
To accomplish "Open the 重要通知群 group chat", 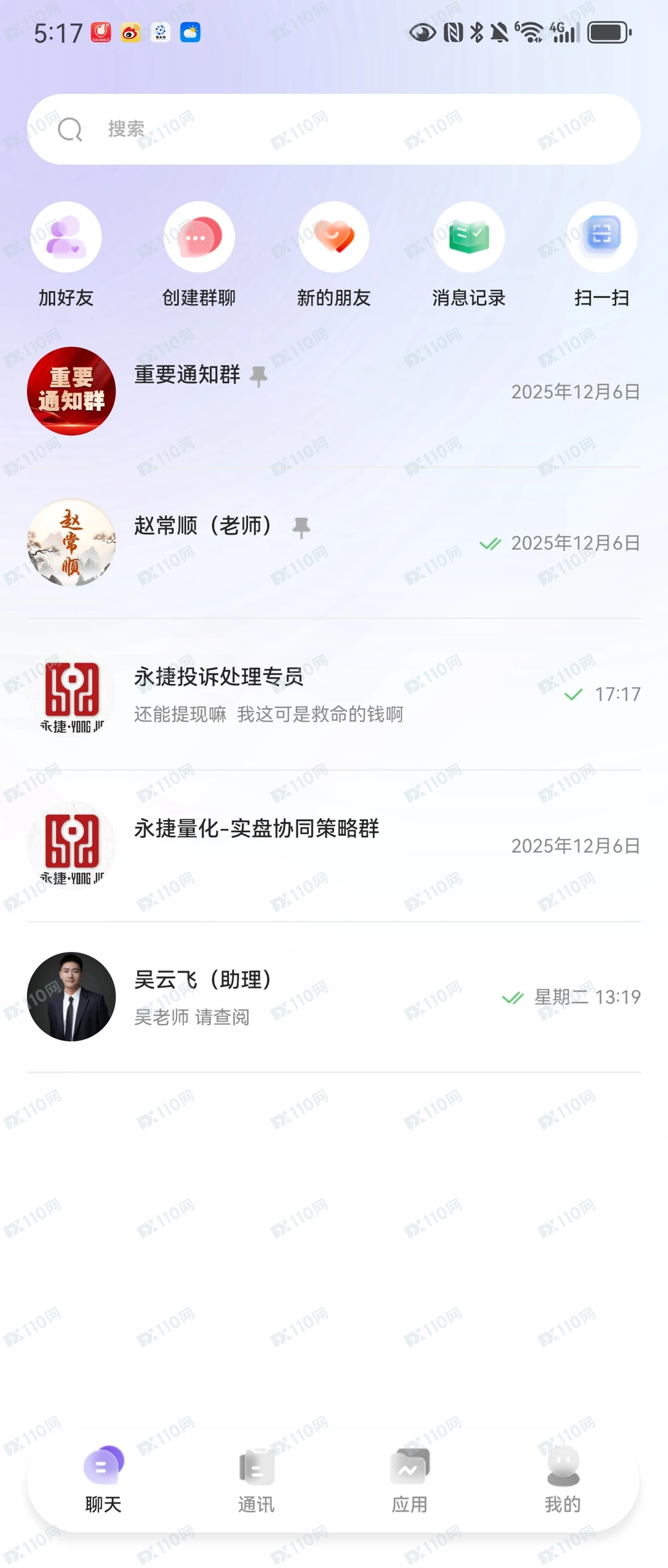I will coord(334,391).
